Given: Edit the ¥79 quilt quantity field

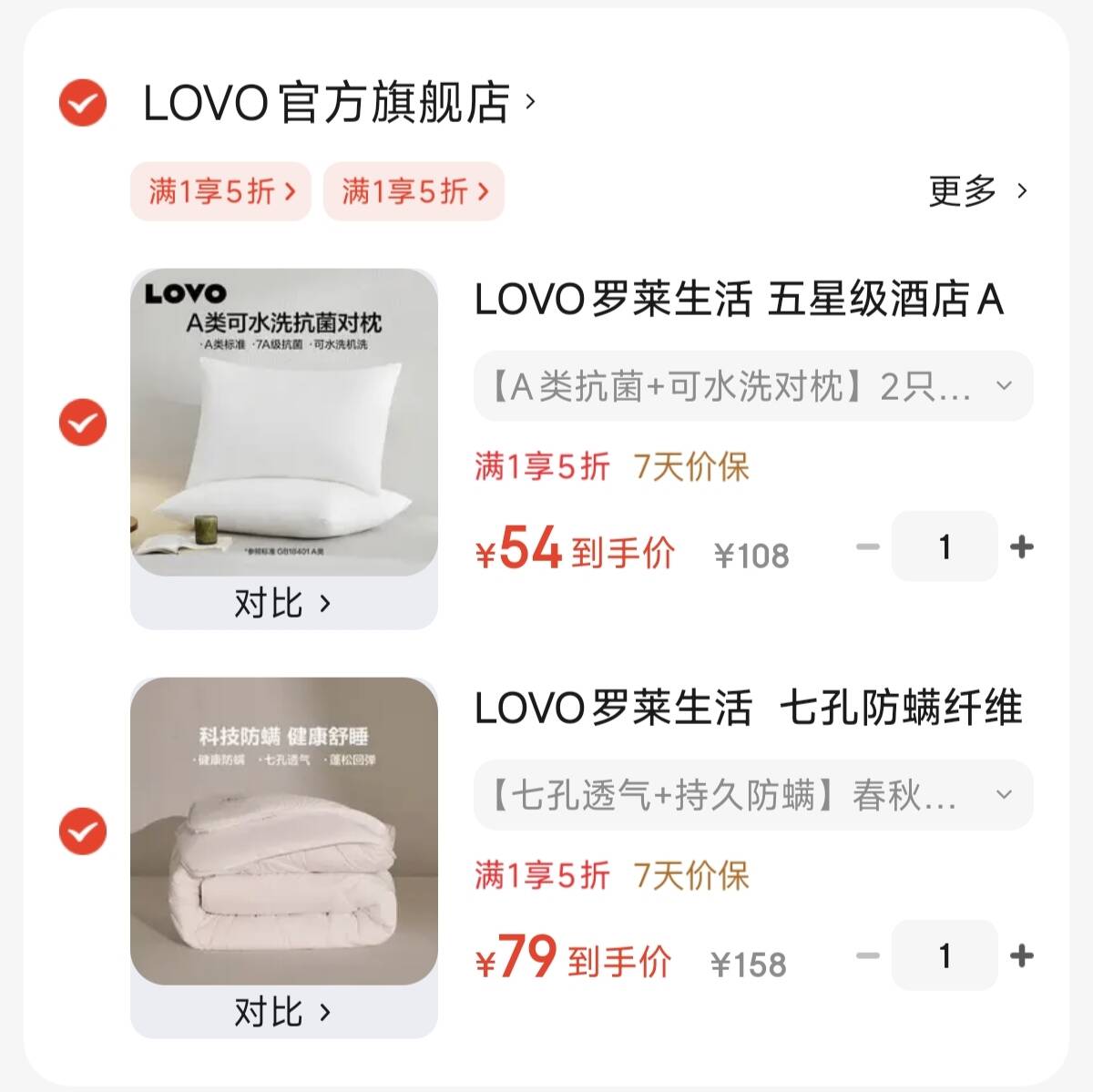Looking at the screenshot, I should 945,955.
